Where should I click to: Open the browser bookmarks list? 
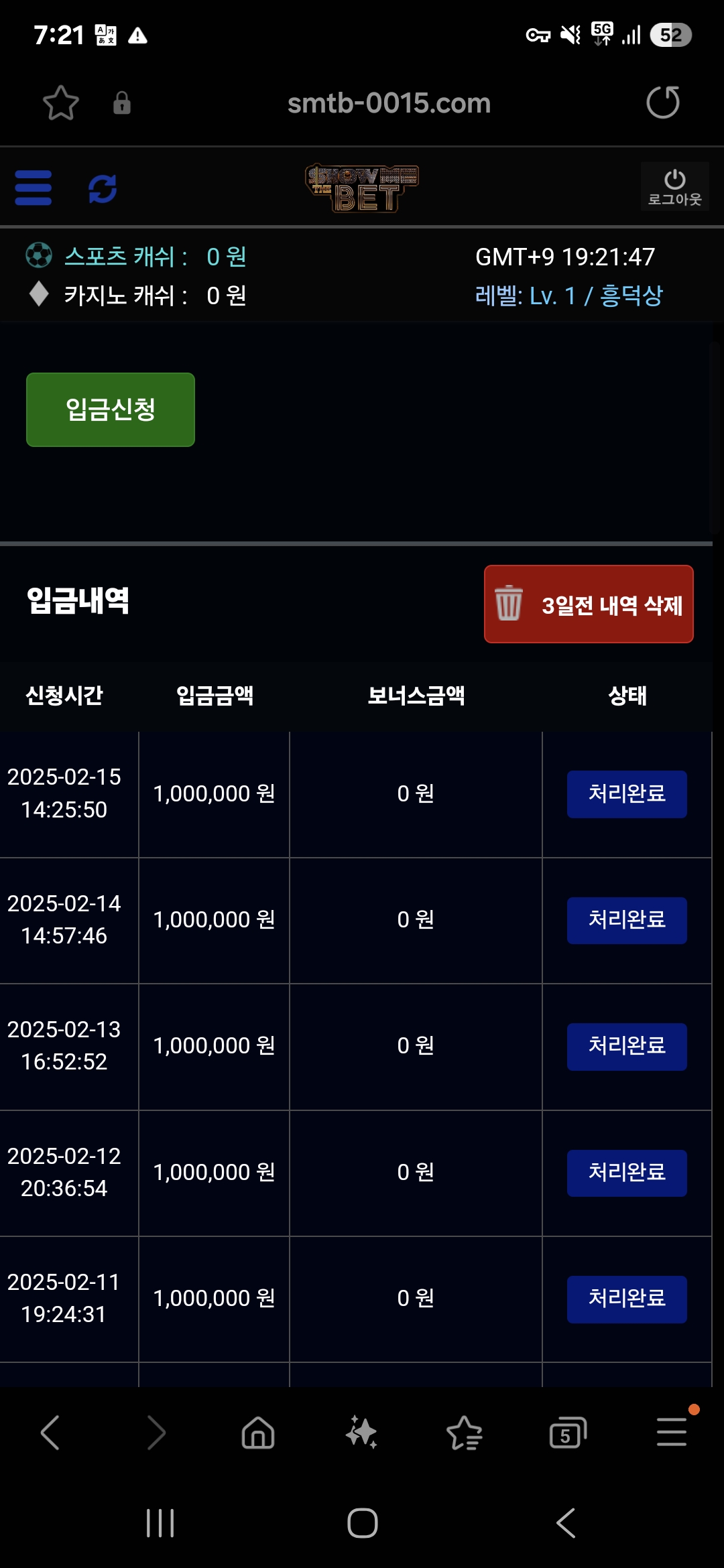[464, 1433]
